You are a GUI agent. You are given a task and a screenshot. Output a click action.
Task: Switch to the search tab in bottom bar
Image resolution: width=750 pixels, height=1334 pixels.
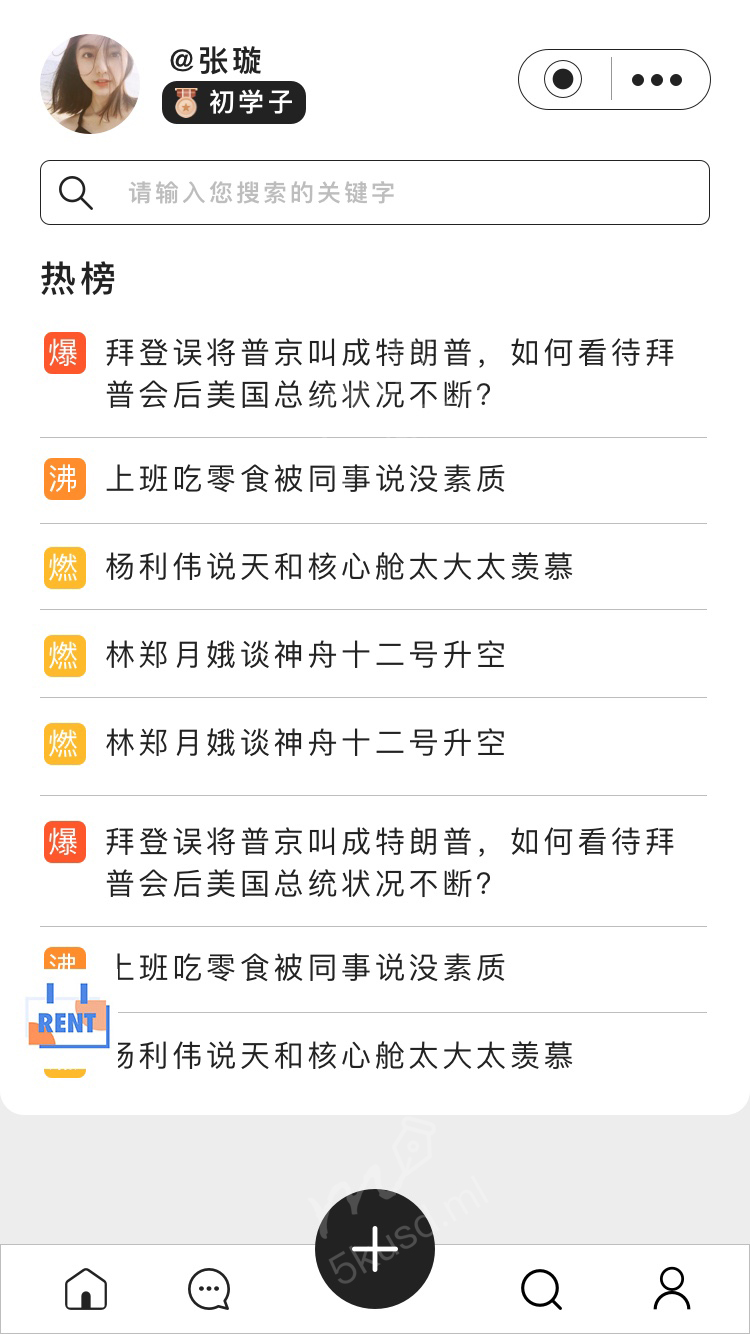point(541,1289)
